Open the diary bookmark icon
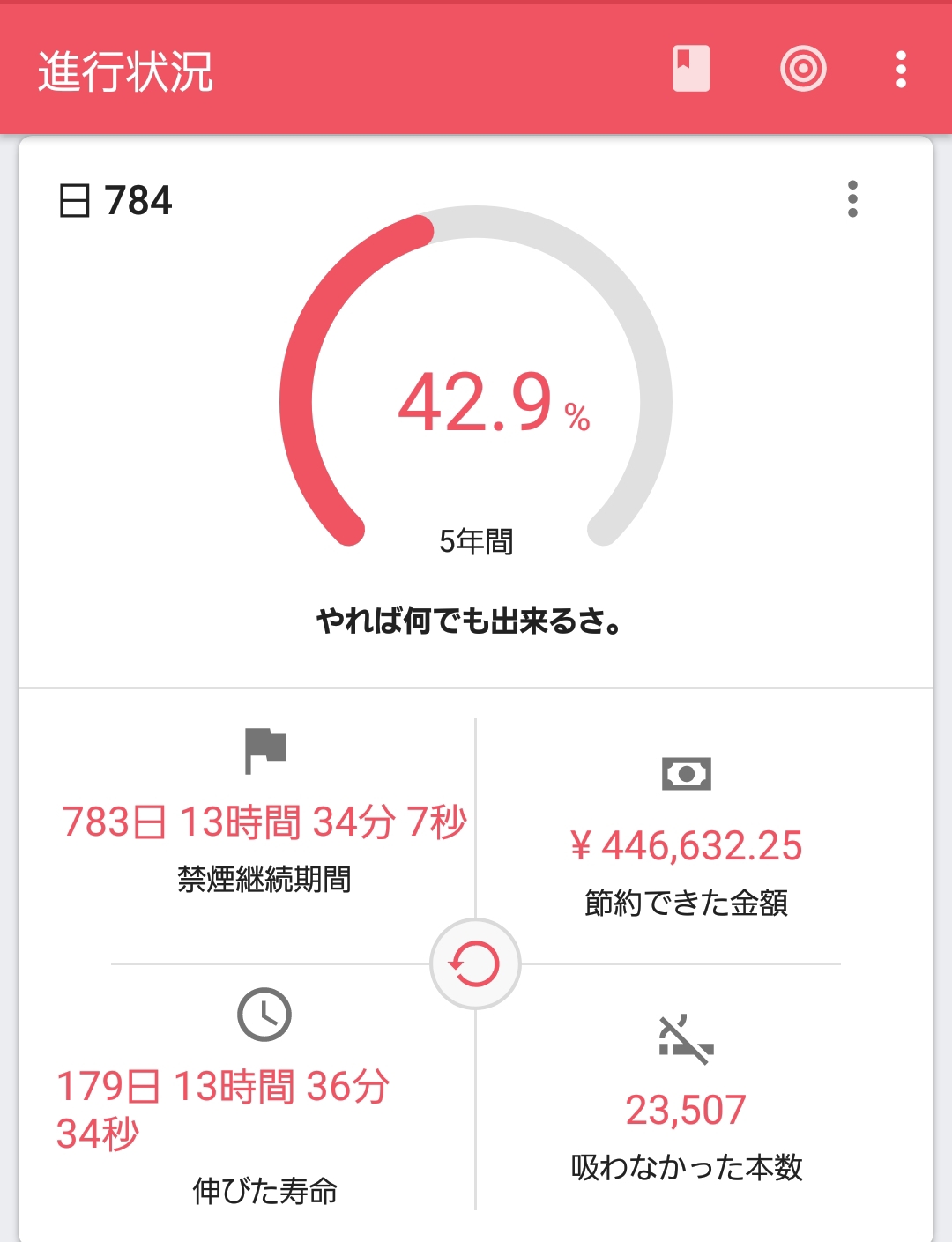Image resolution: width=952 pixels, height=1242 pixels. [x=691, y=70]
